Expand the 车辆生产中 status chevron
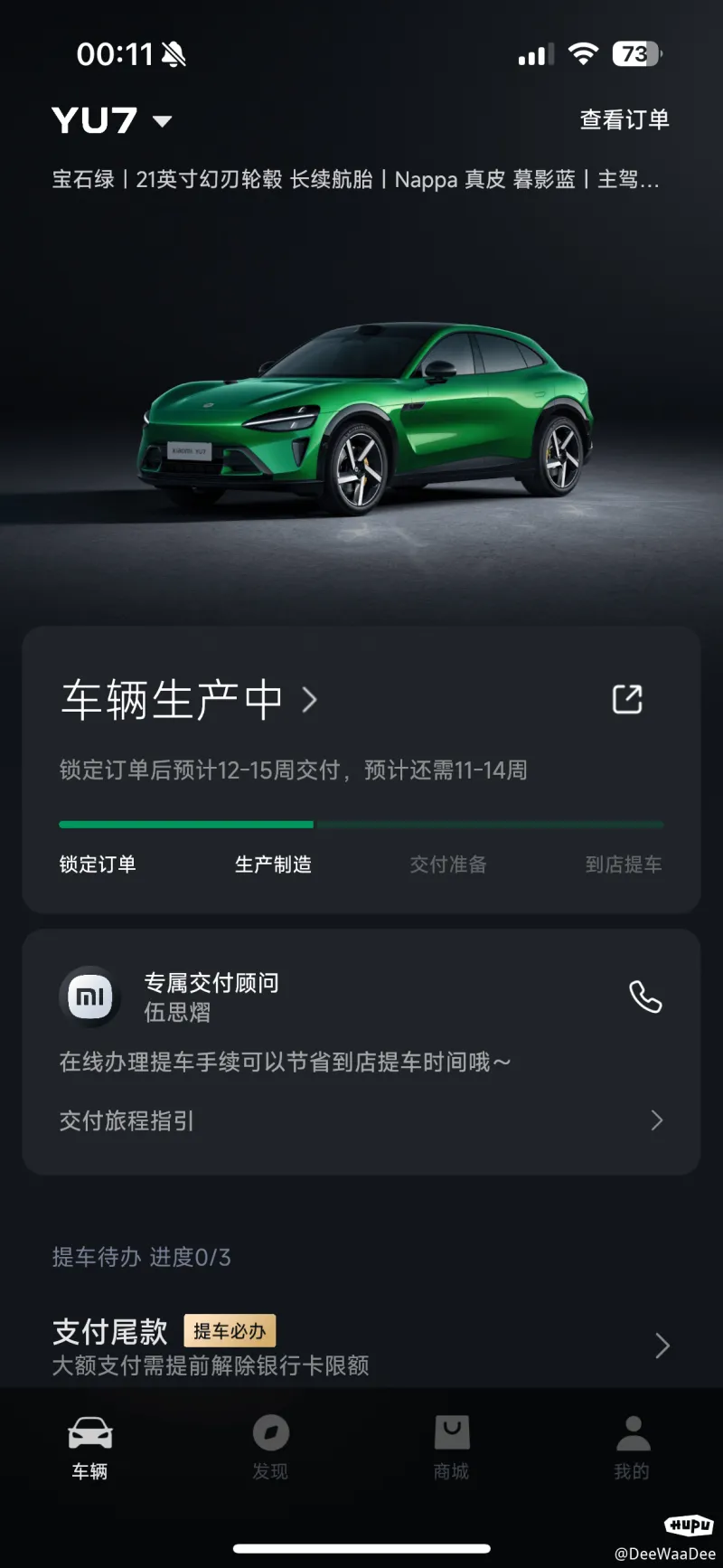 pos(309,701)
